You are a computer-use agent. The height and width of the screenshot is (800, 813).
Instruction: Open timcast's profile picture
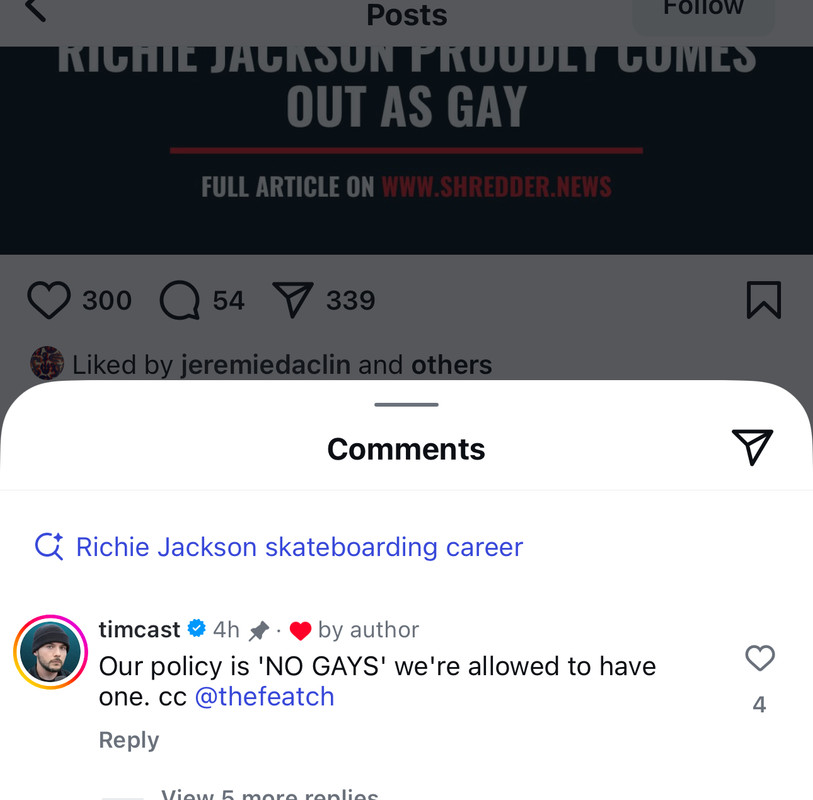[x=50, y=652]
